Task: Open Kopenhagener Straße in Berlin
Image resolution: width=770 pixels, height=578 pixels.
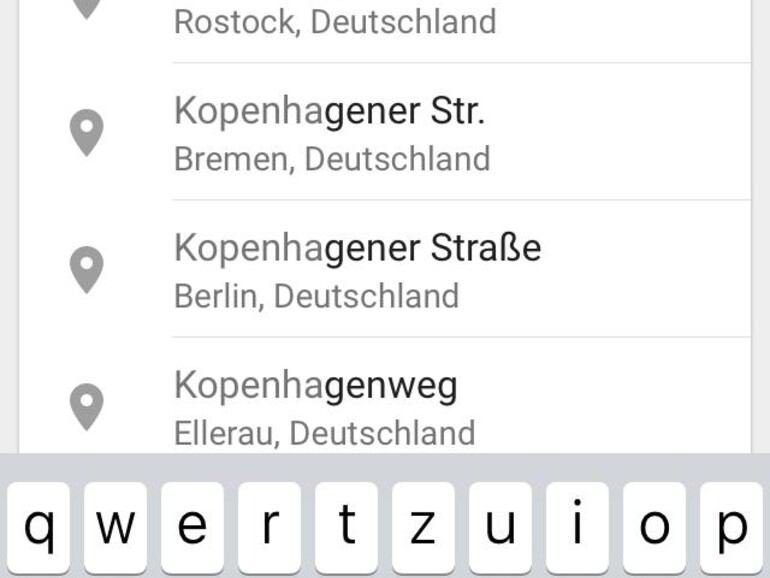Action: [357, 270]
